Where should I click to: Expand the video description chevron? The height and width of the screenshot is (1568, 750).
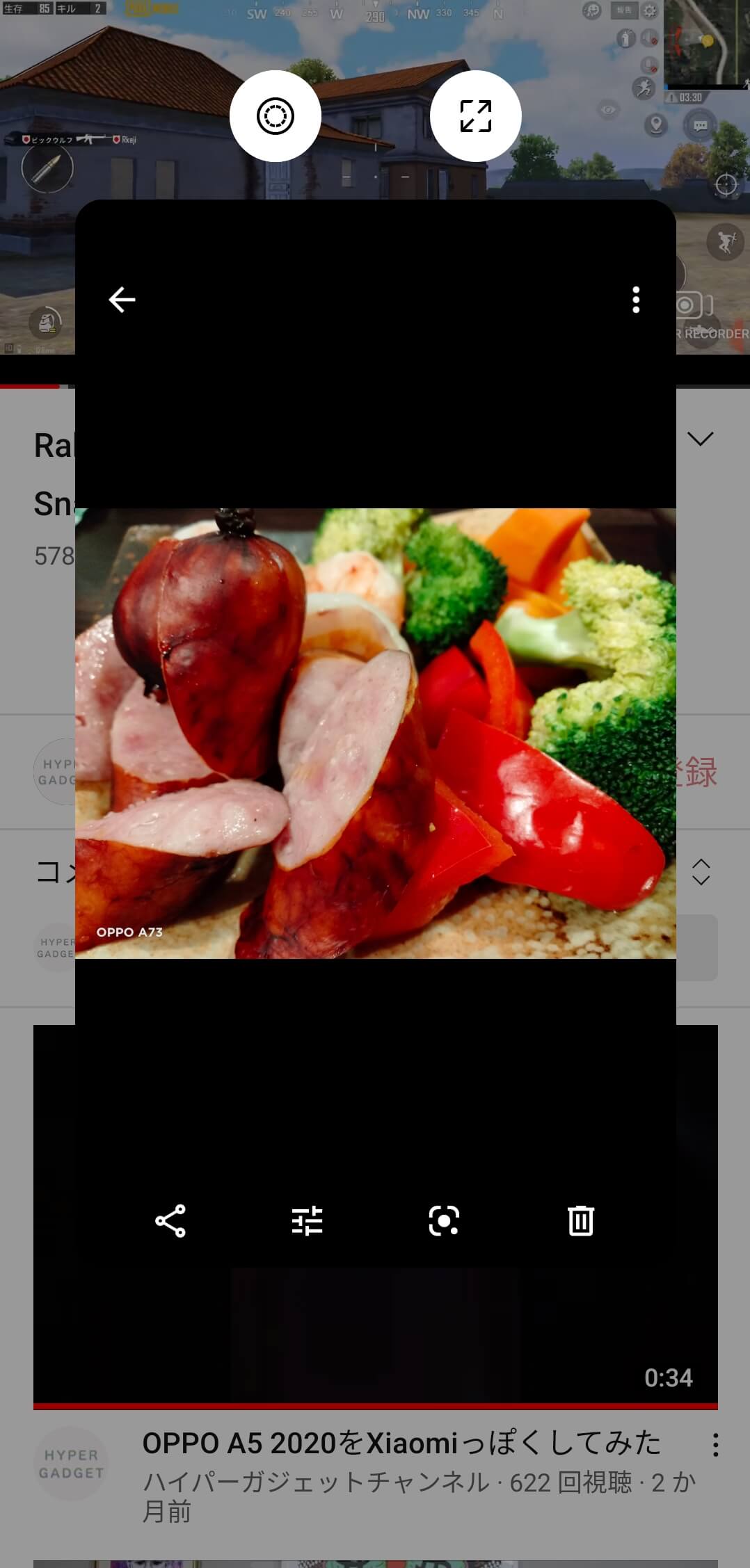[x=700, y=439]
